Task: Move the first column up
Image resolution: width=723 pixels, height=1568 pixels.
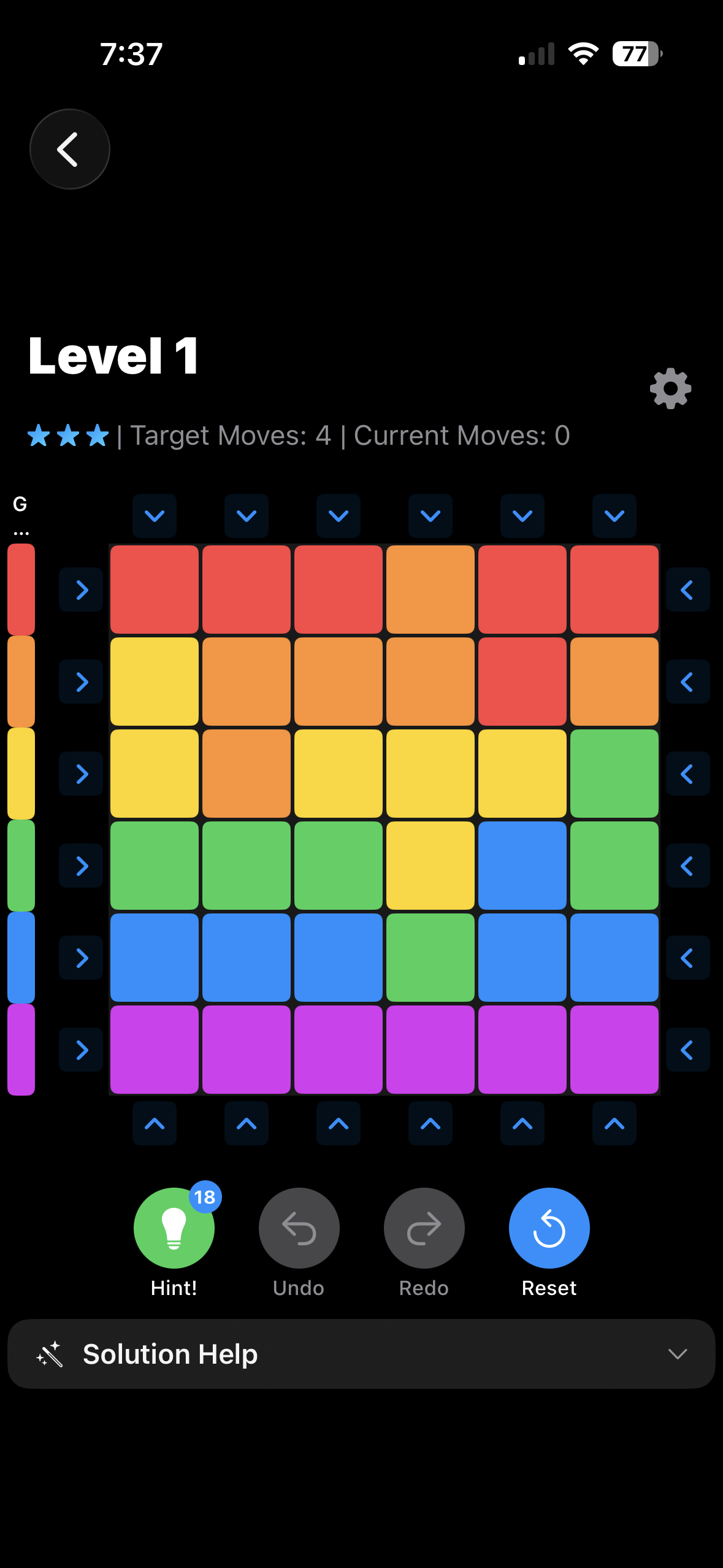Action: click(x=155, y=1123)
